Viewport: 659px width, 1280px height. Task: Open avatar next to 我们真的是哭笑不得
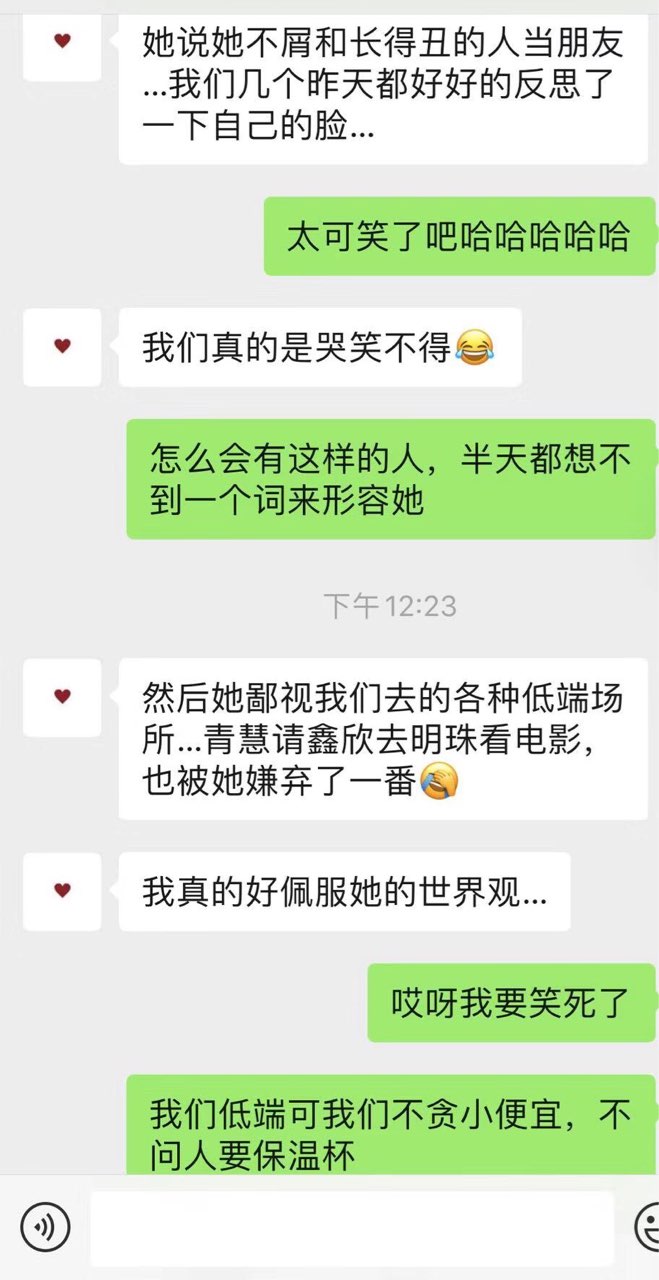pyautogui.click(x=62, y=347)
